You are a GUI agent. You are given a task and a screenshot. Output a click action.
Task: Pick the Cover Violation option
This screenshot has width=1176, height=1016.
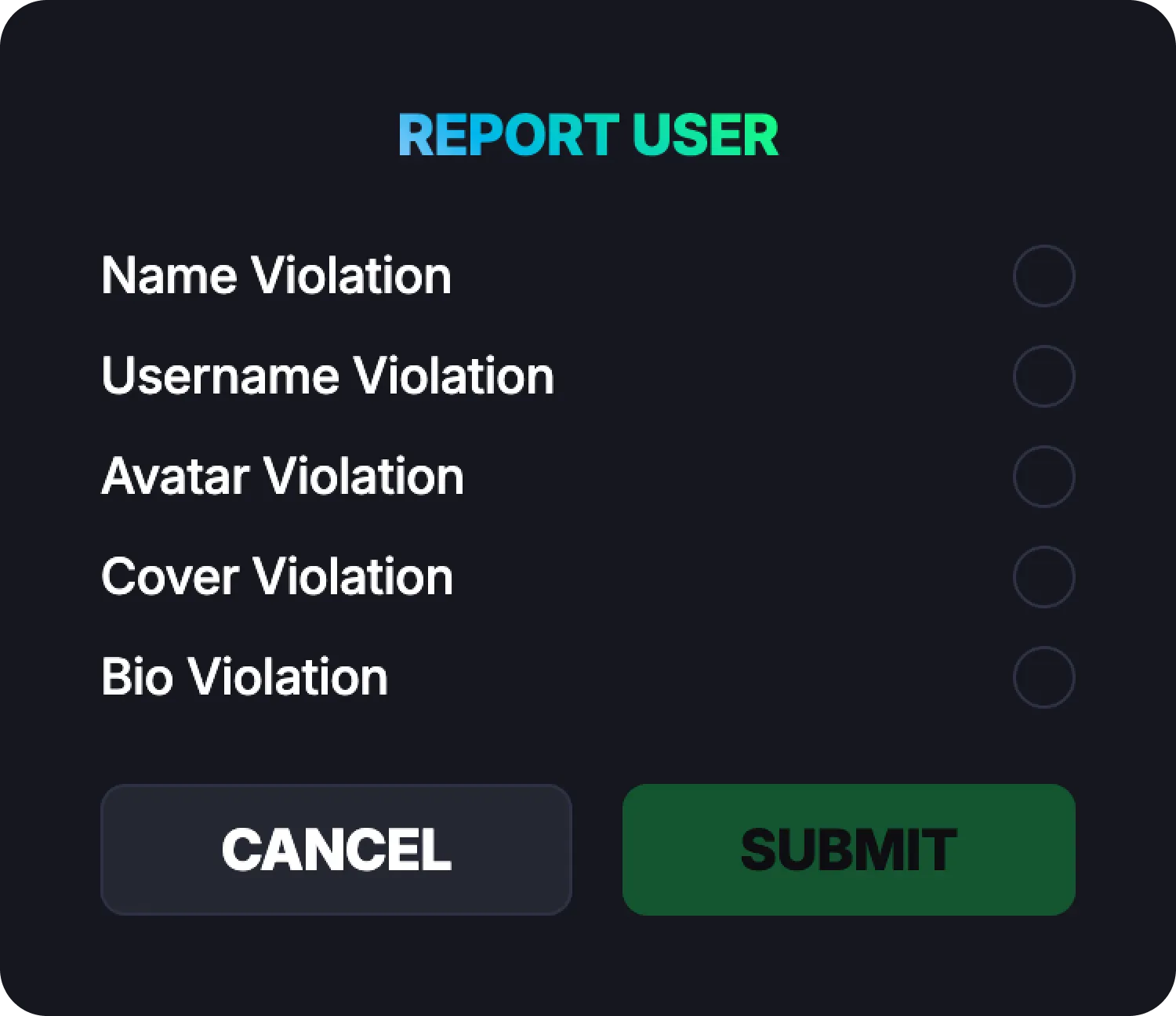coord(1043,577)
